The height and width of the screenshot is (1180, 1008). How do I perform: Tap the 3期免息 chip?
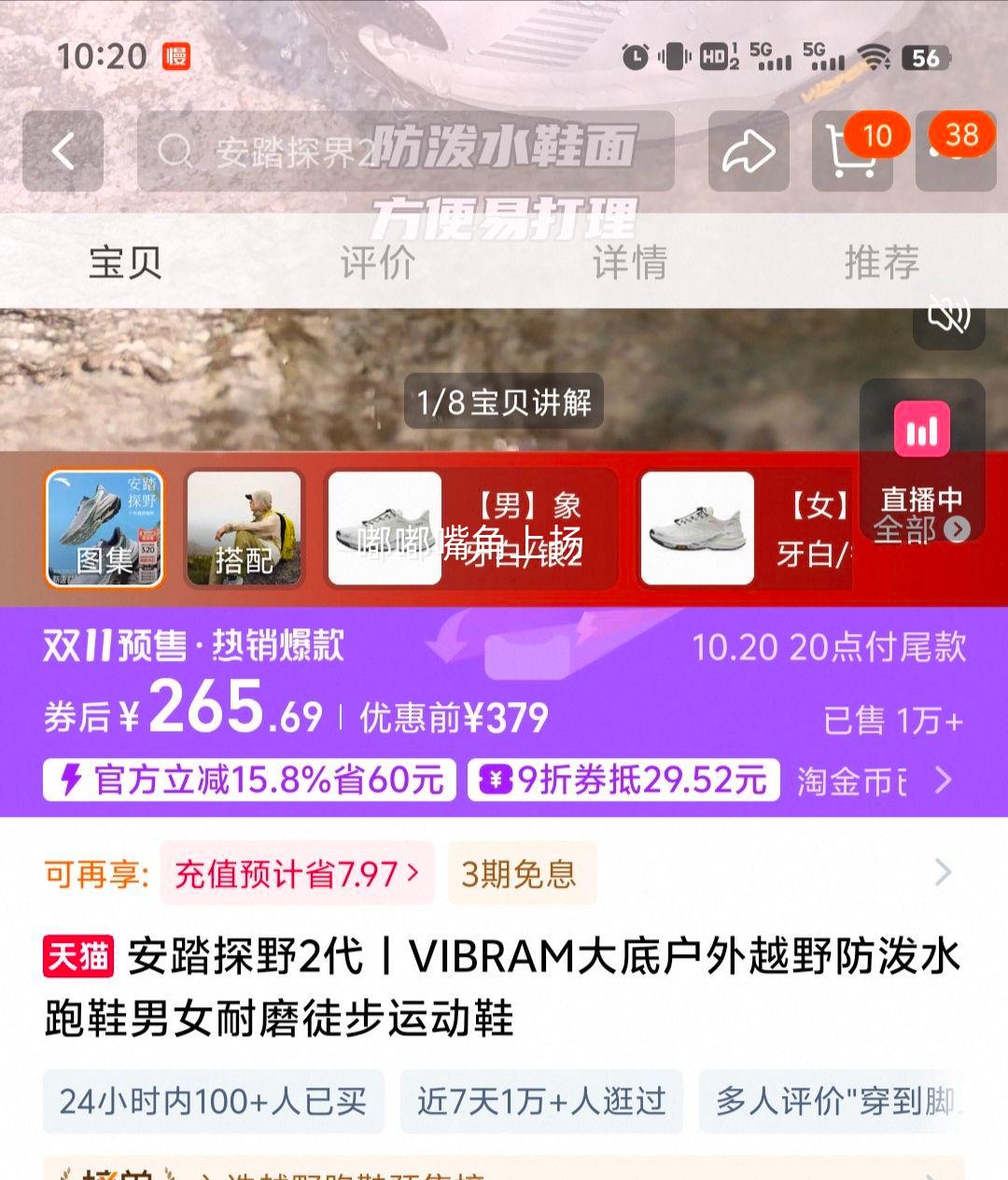tap(520, 874)
